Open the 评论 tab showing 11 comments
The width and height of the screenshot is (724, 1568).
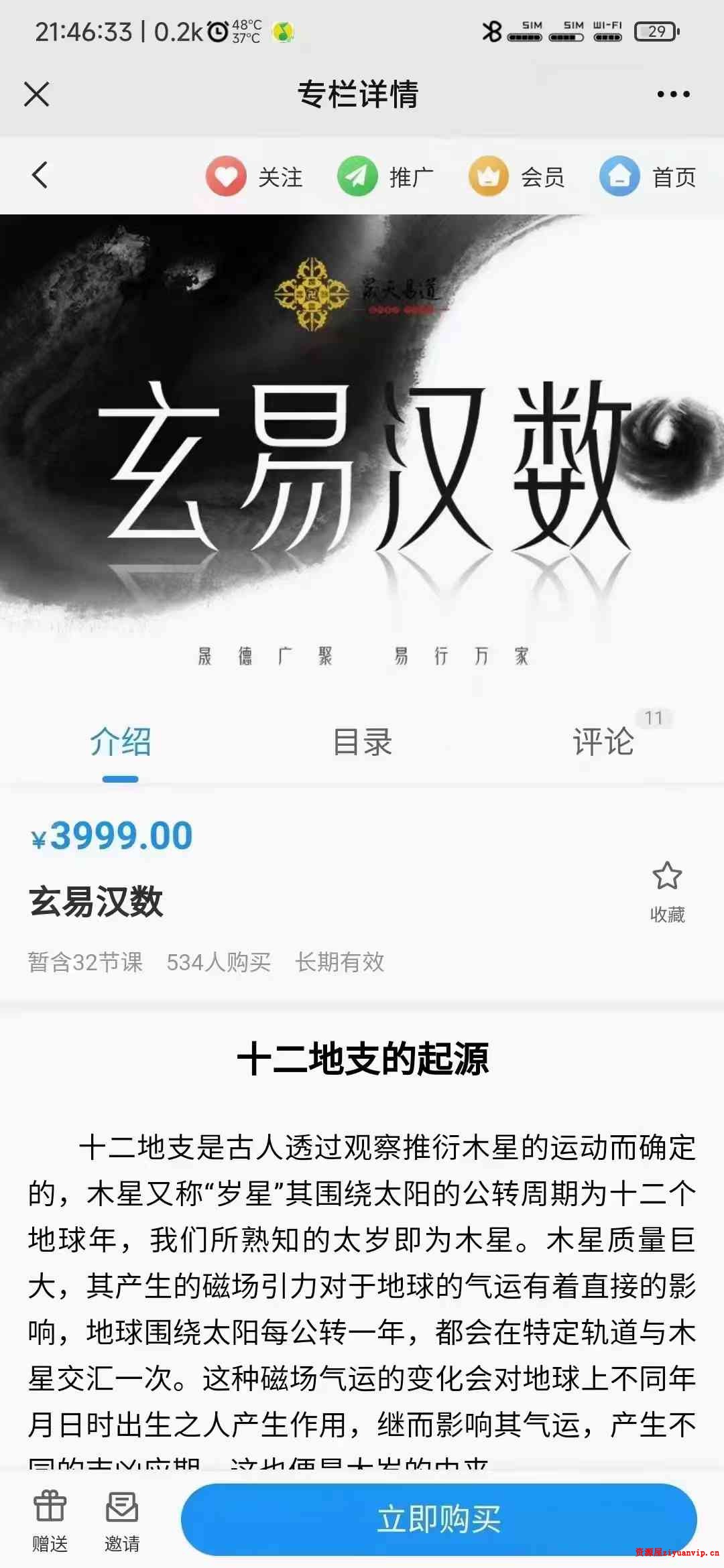pos(603,742)
